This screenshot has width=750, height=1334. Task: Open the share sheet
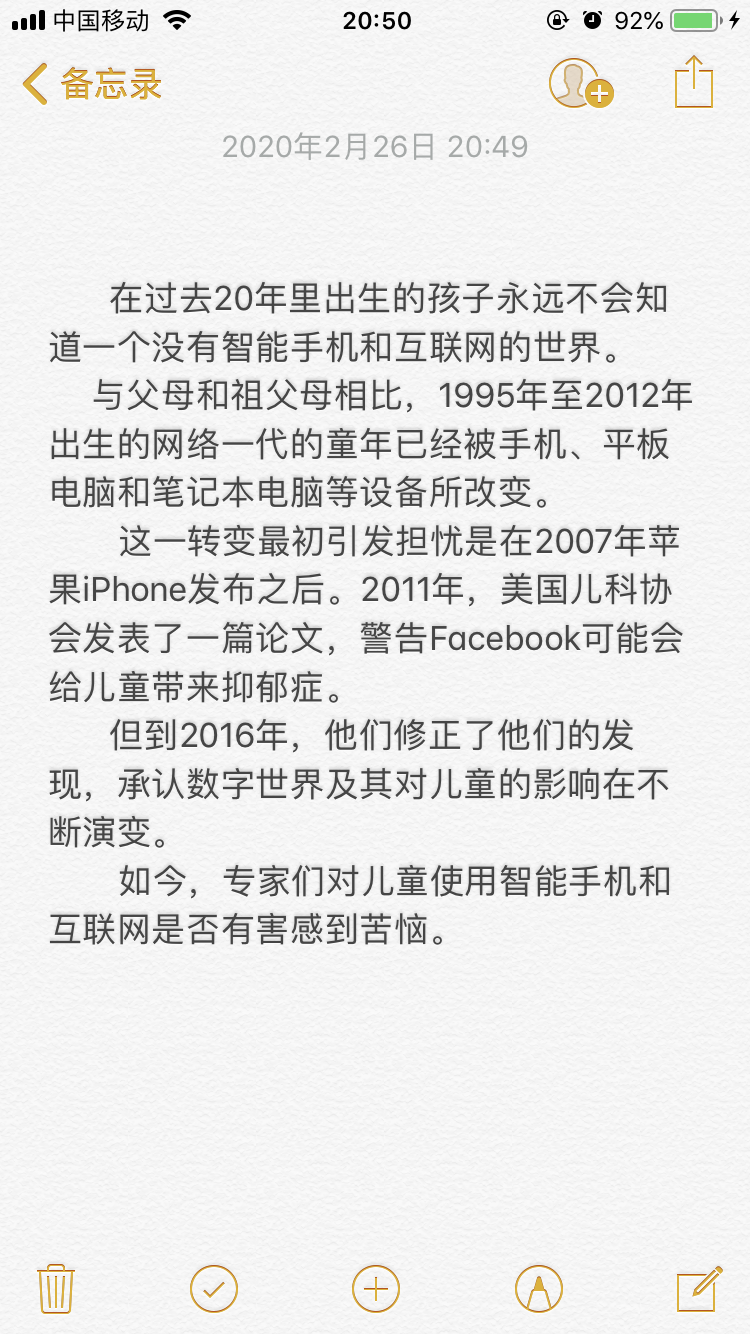click(693, 82)
